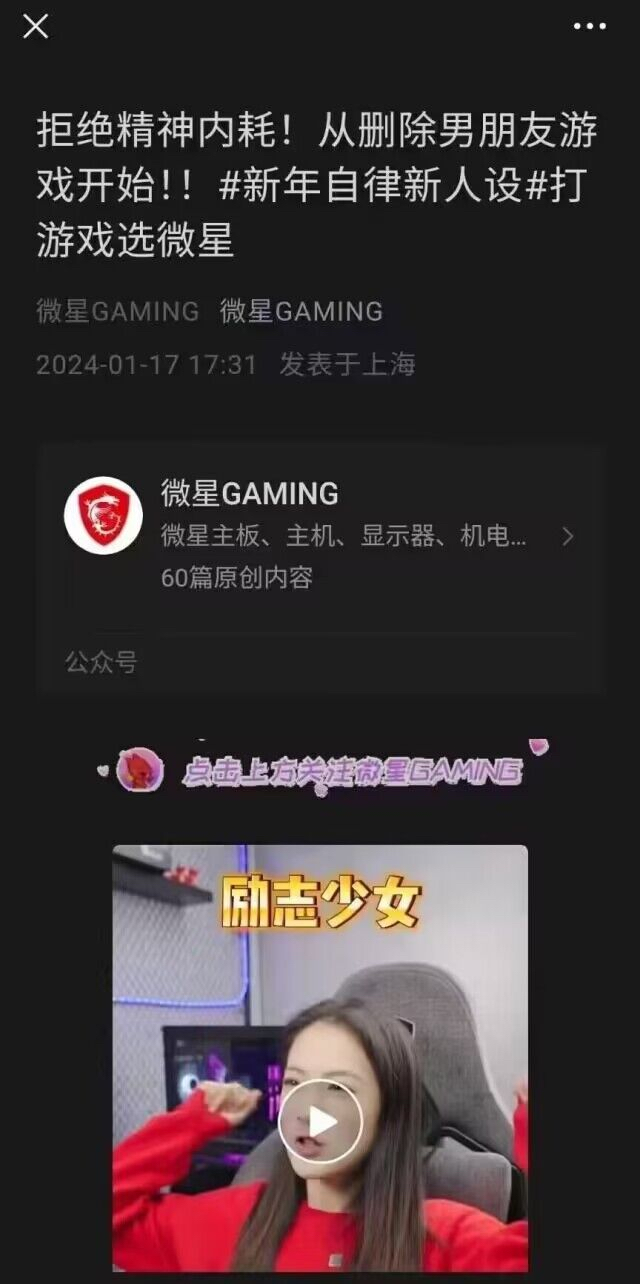Open the 微星GAMING official account card
Viewport: 640px width, 1284px height.
coord(320,535)
